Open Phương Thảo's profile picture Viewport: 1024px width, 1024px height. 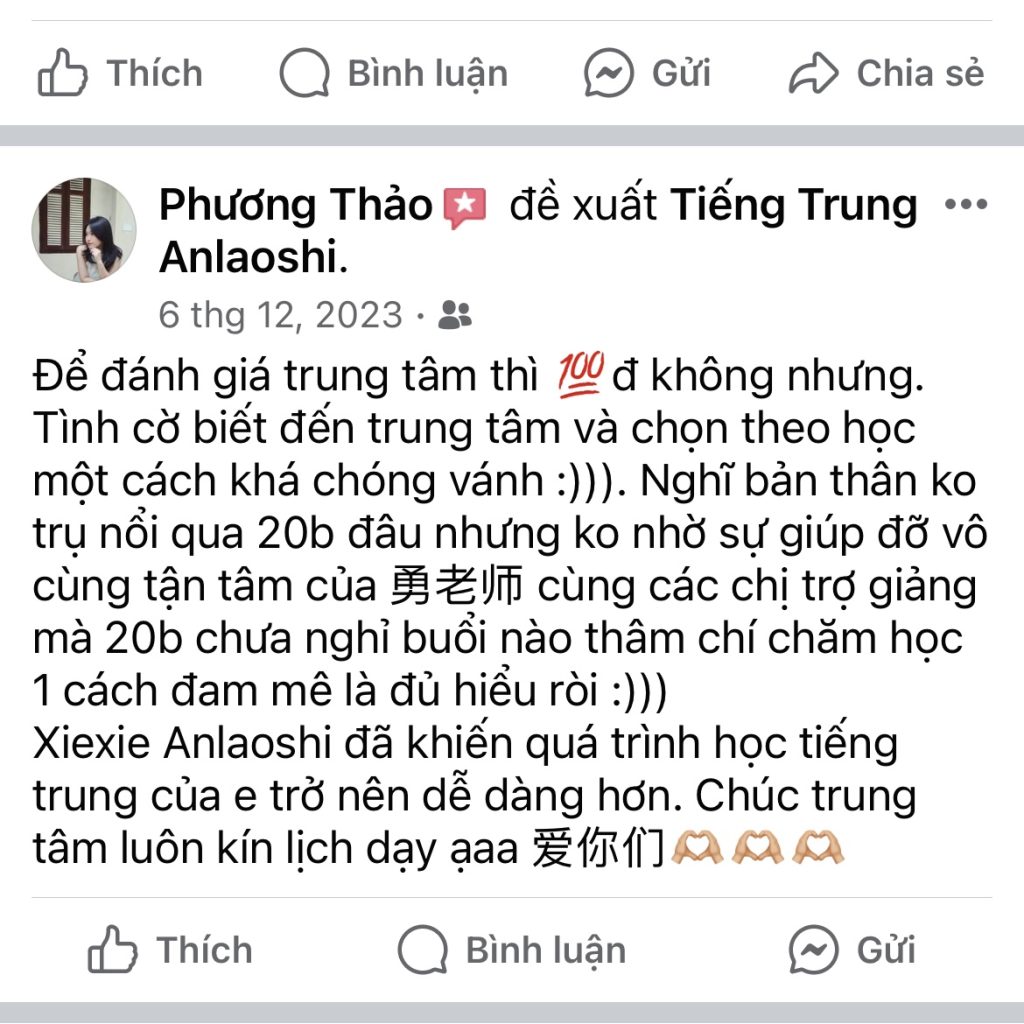click(x=84, y=230)
